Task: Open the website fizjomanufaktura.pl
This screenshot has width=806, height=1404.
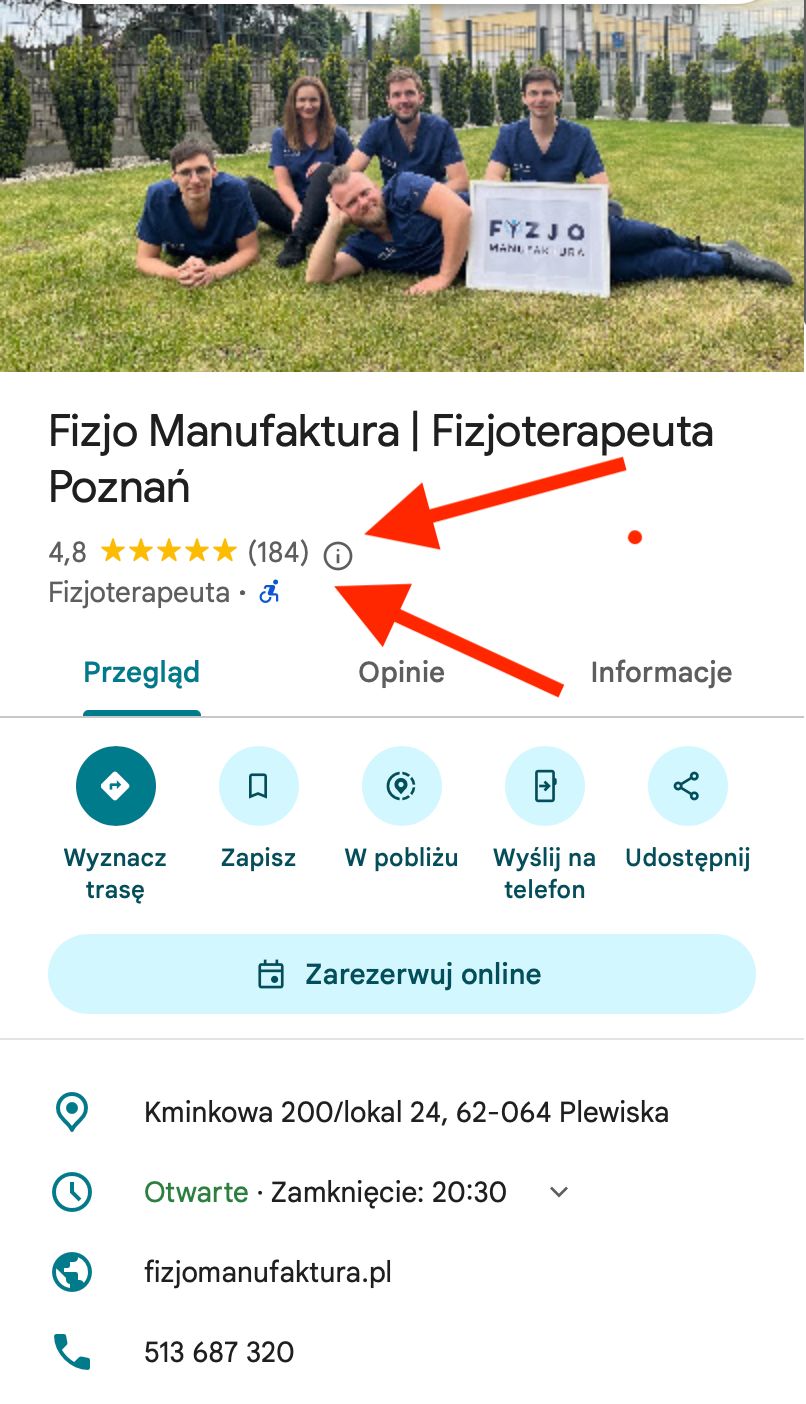Action: pos(268,1273)
